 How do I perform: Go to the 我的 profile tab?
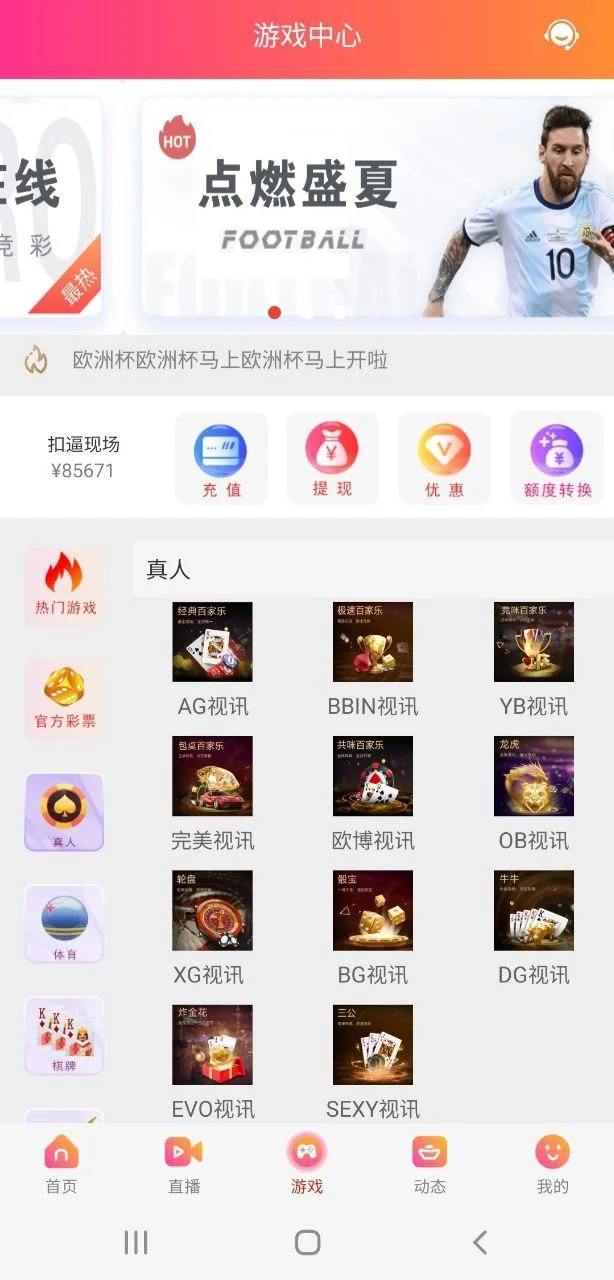click(x=552, y=1165)
